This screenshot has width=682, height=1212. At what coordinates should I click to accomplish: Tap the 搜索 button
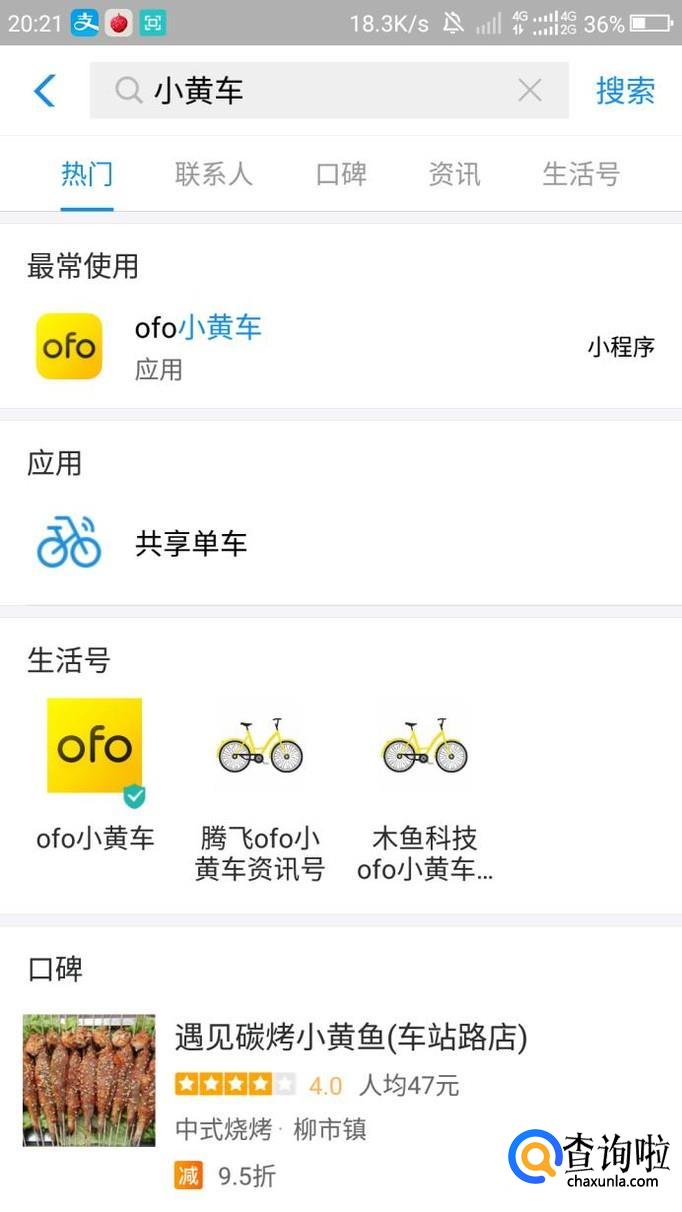625,91
